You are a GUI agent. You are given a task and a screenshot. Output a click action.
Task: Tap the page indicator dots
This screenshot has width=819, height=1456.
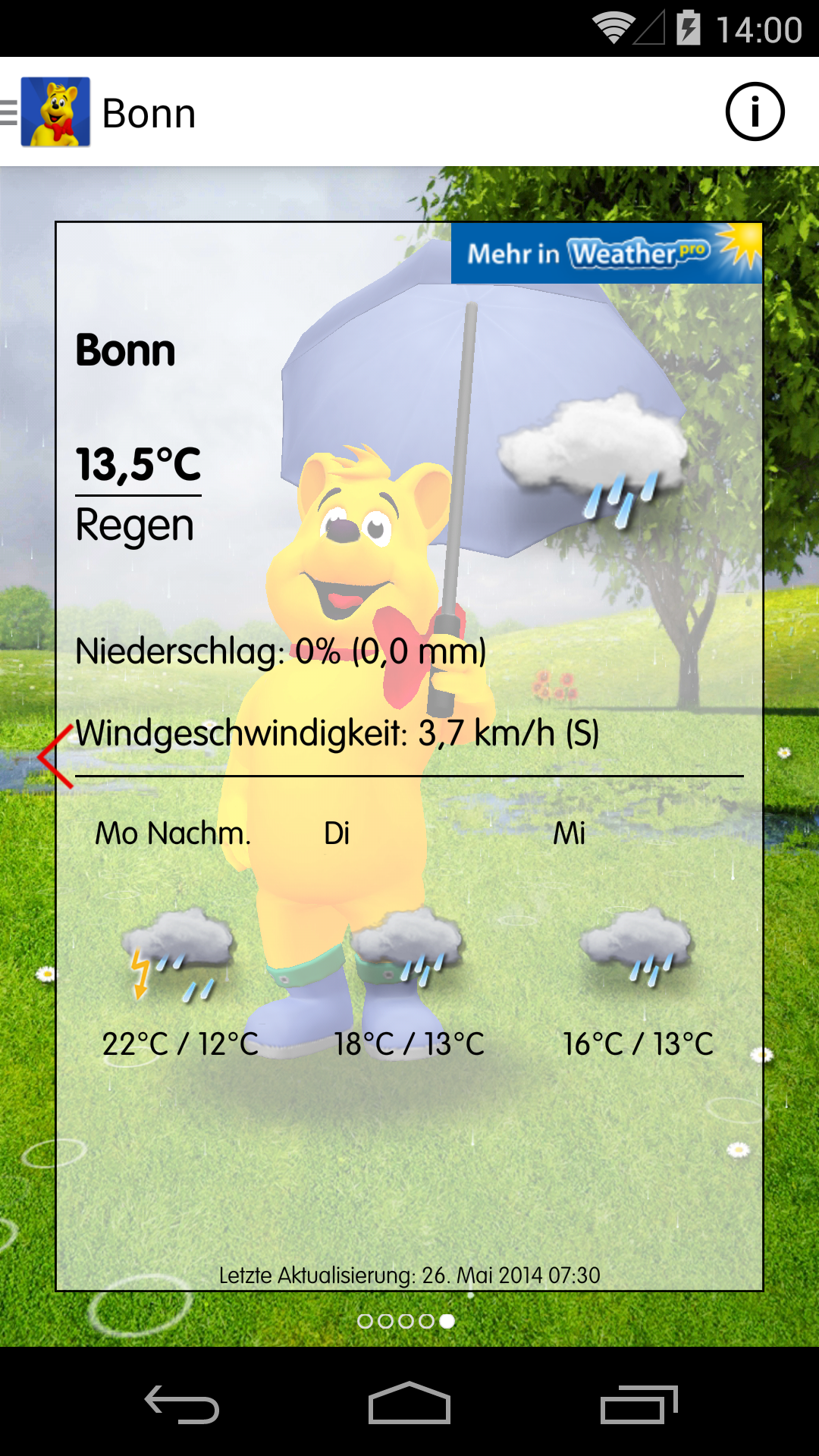[x=406, y=1321]
